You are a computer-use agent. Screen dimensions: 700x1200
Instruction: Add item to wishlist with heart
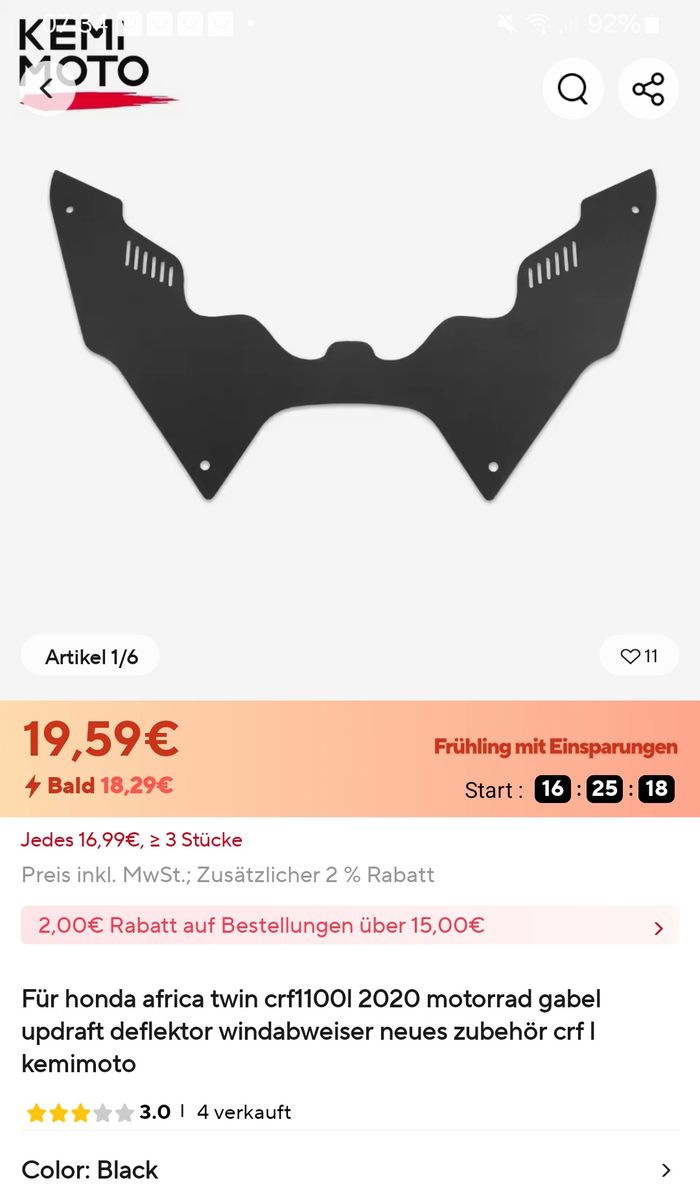[x=639, y=656]
